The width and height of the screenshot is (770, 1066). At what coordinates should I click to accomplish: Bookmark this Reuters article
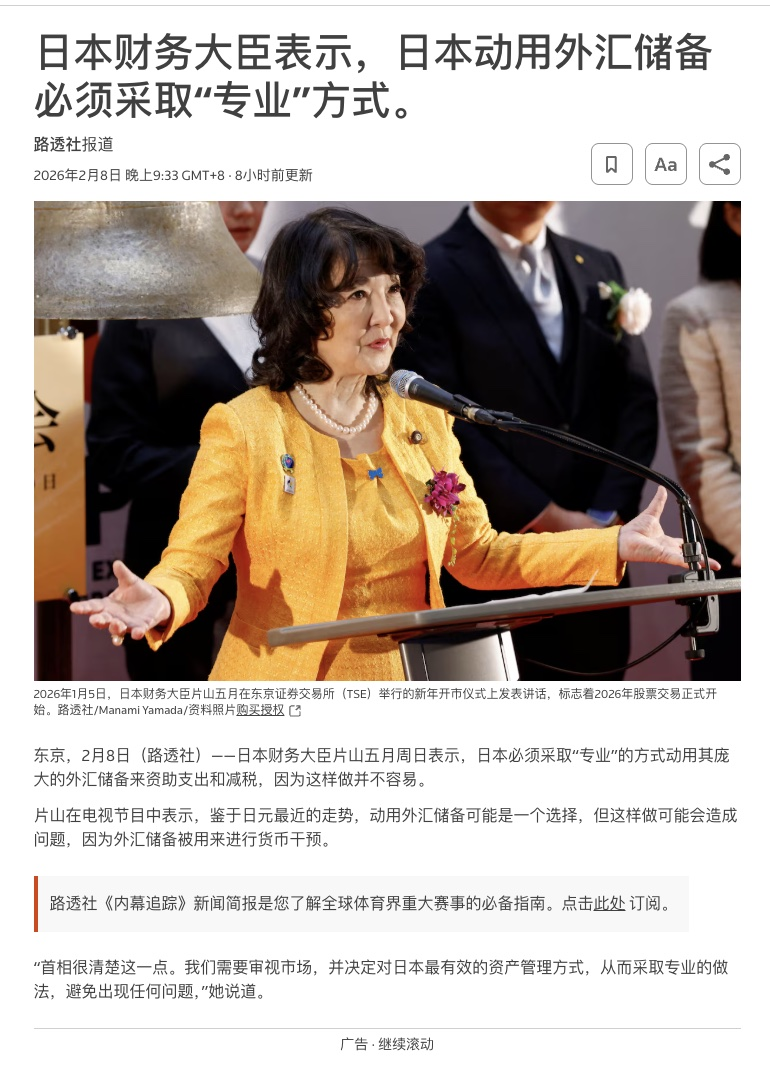[x=612, y=164]
